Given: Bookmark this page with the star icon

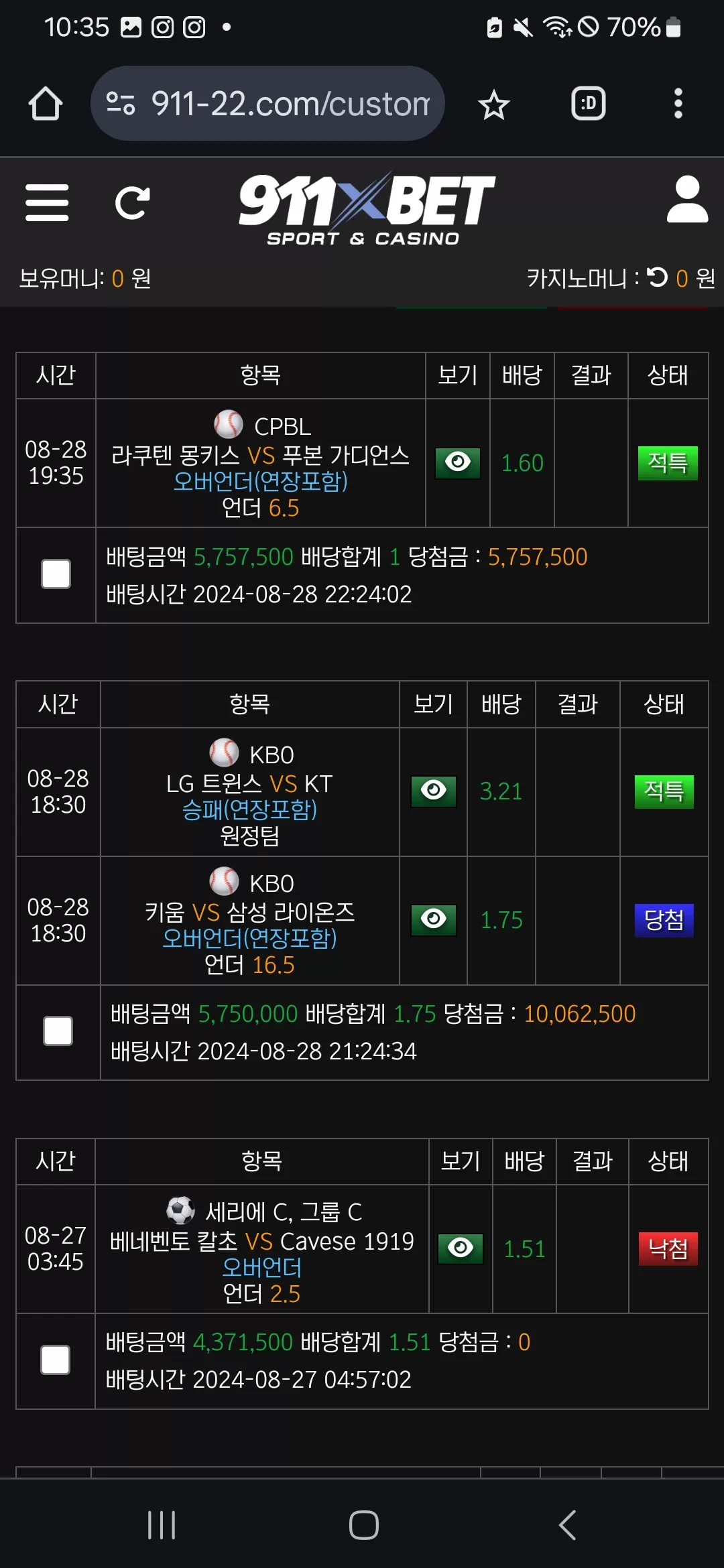Looking at the screenshot, I should (x=494, y=105).
